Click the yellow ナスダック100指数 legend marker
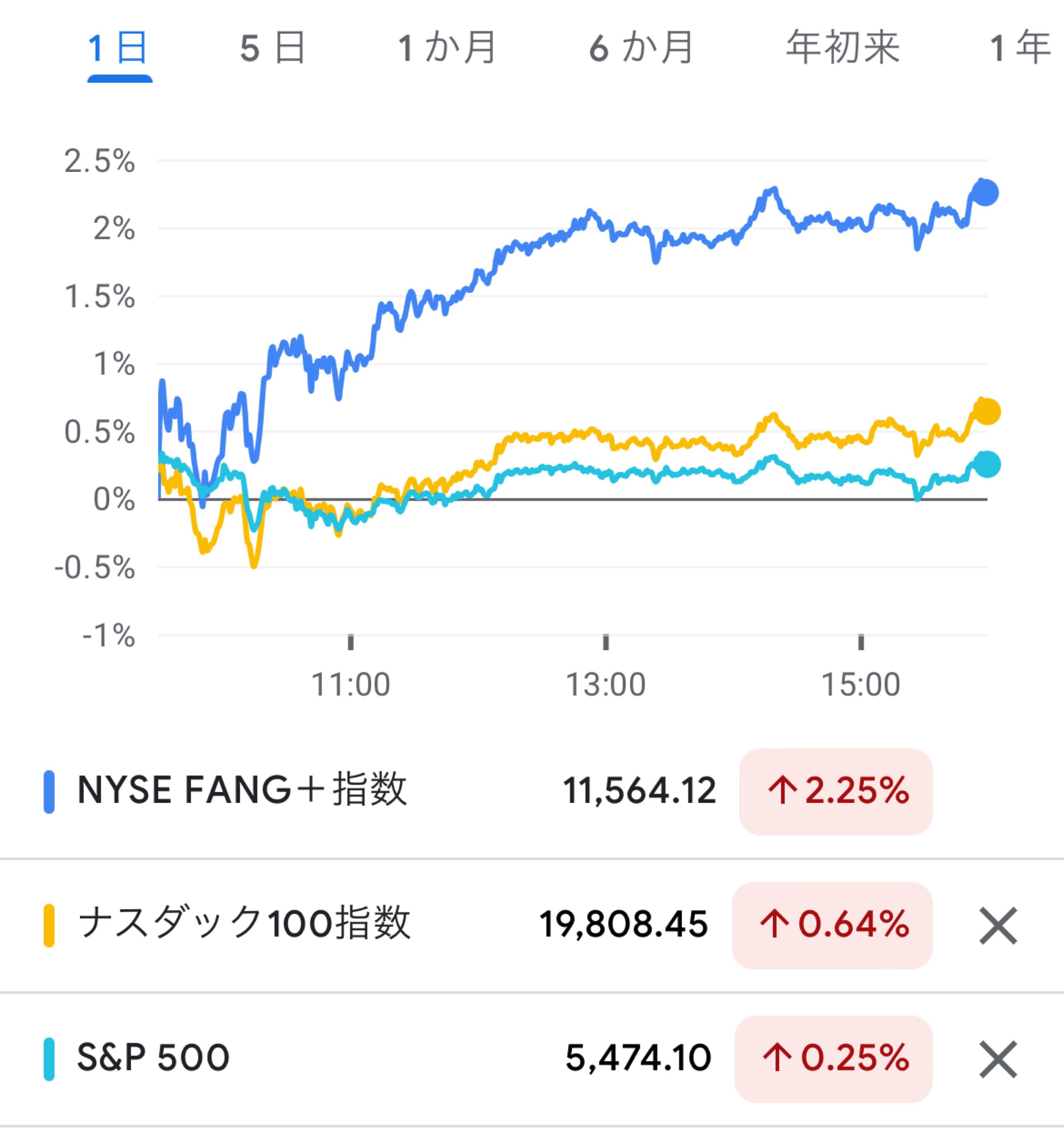Screen dimensions: 1064x1133 [49, 924]
